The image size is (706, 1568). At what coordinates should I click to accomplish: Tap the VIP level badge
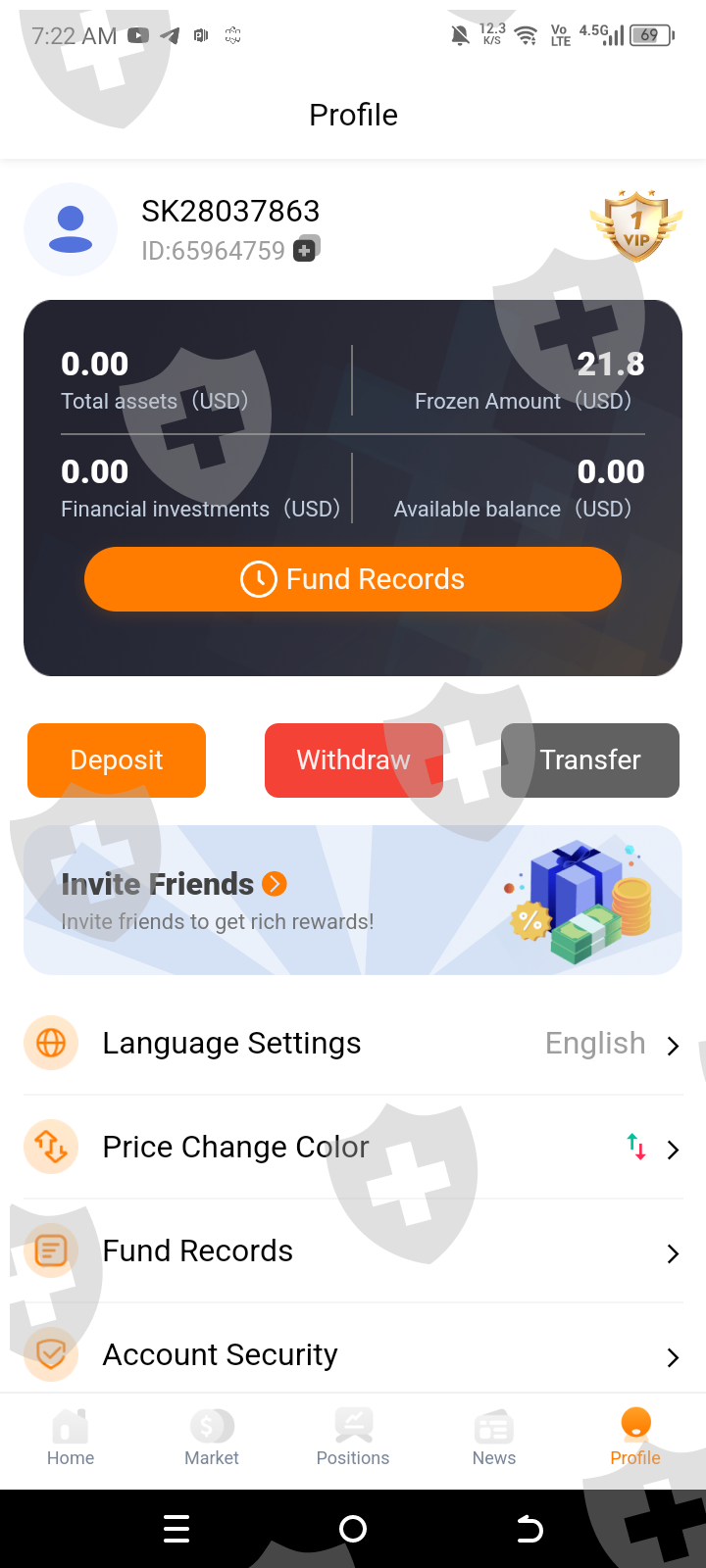click(x=635, y=226)
